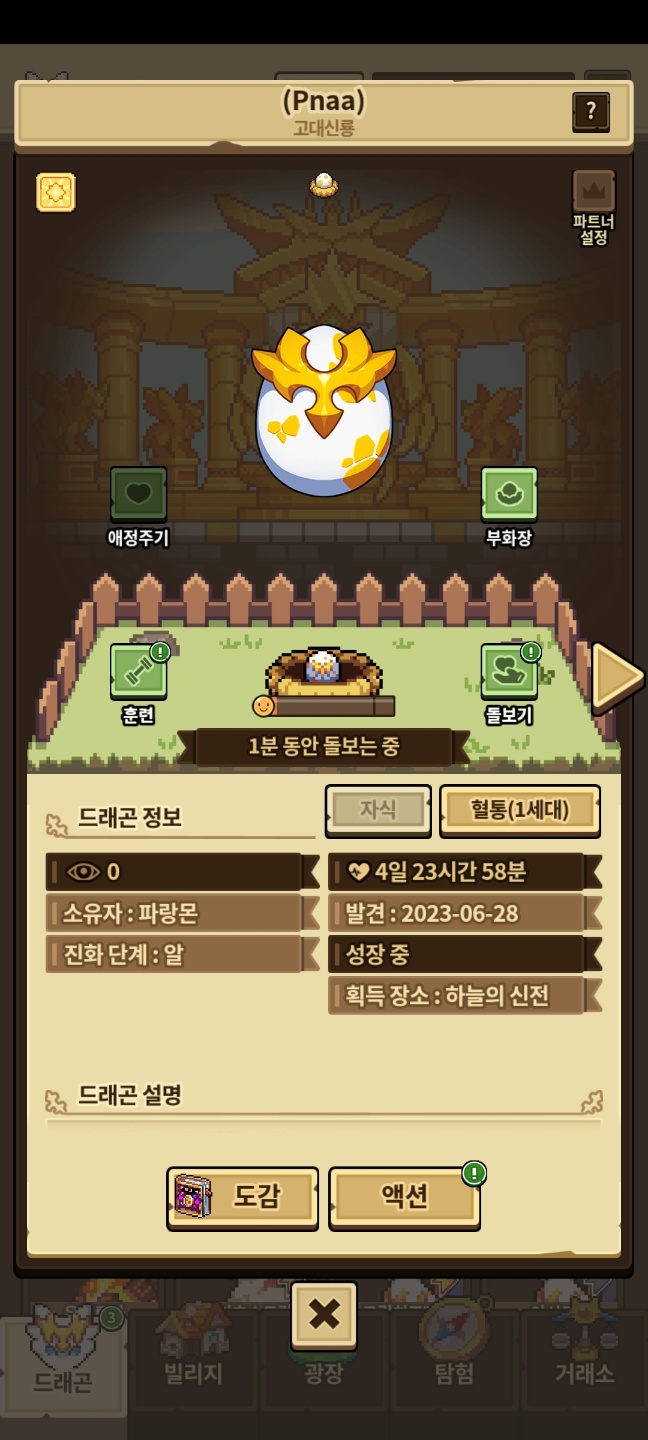Open the 부화장 hatchery
Image resolution: width=648 pixels, height=1440 pixels.
point(509,507)
